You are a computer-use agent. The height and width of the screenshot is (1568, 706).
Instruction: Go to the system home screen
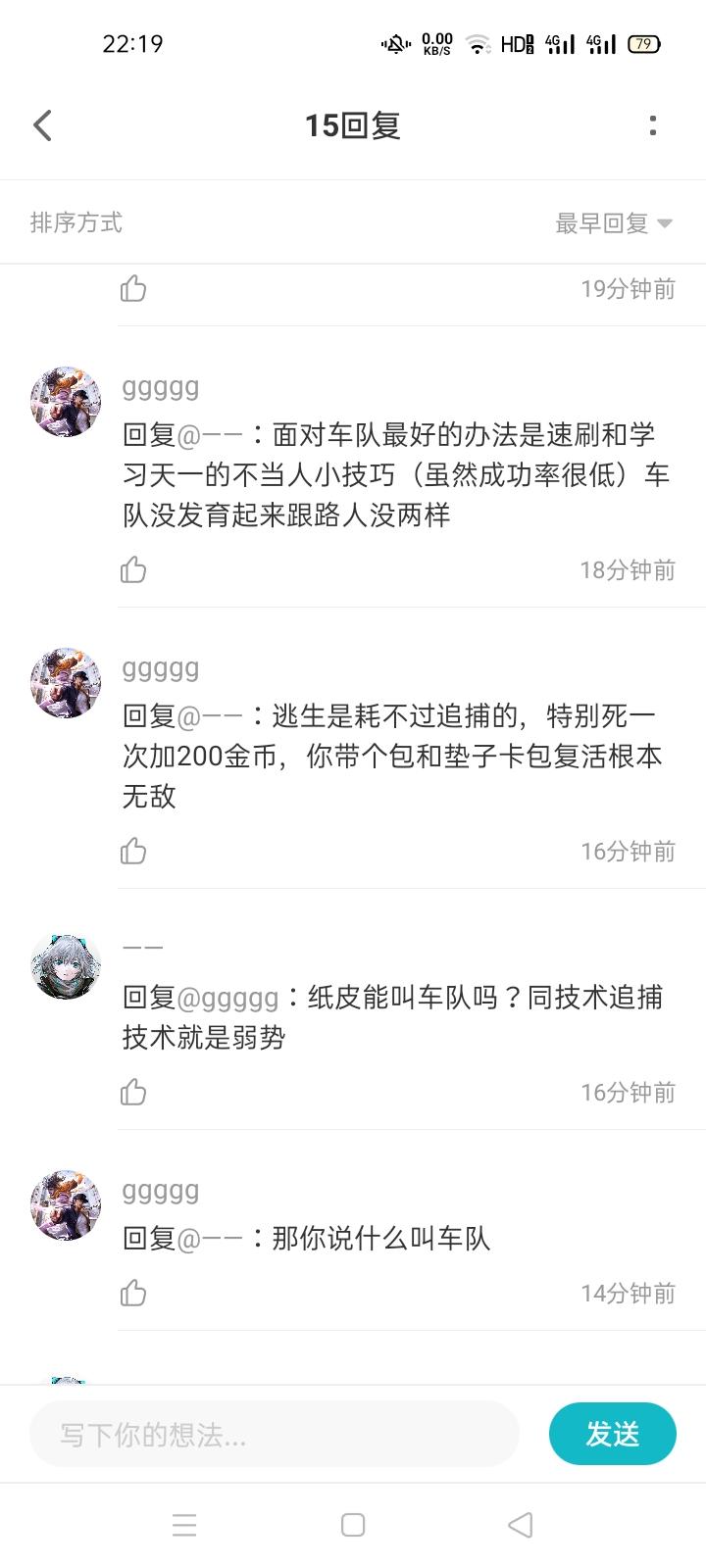tap(353, 1525)
